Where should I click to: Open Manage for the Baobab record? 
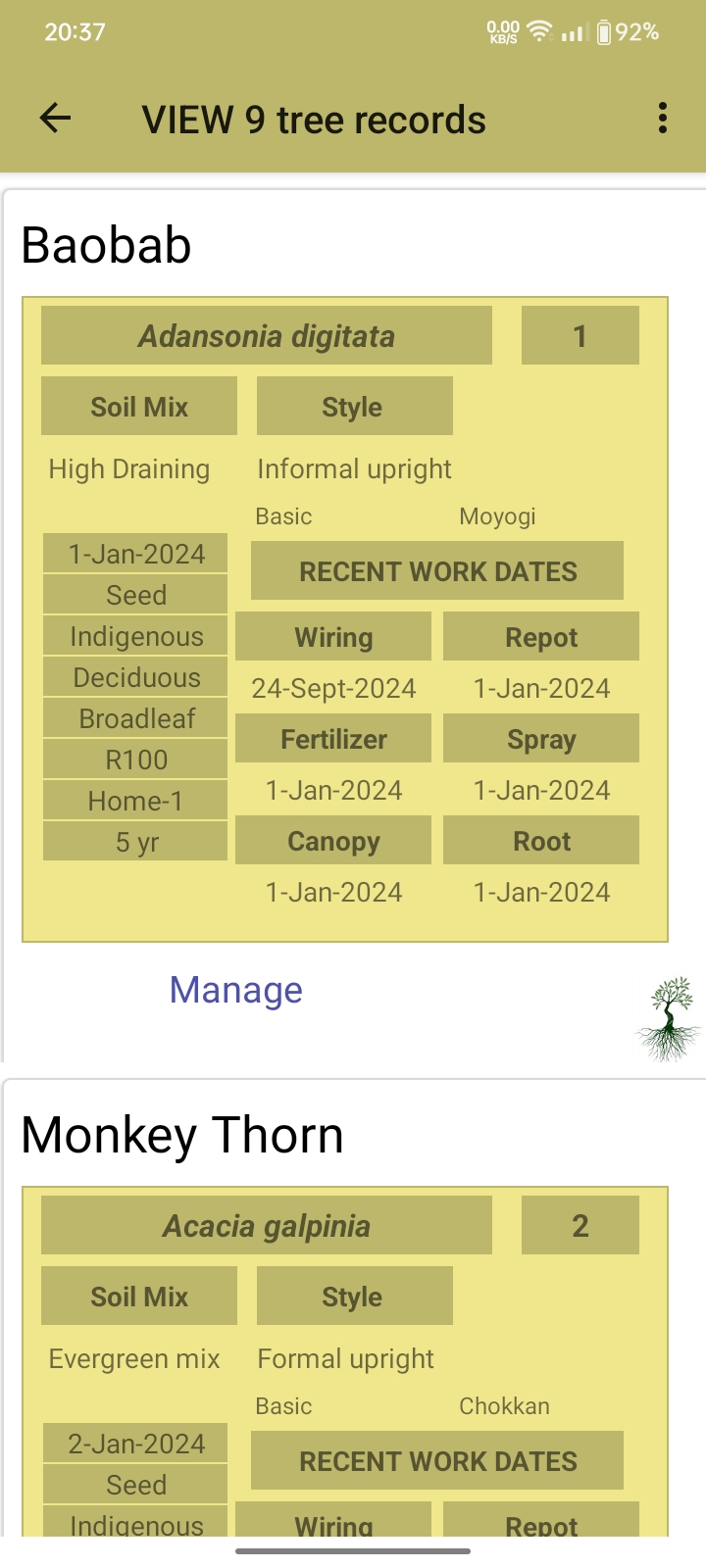[235, 990]
